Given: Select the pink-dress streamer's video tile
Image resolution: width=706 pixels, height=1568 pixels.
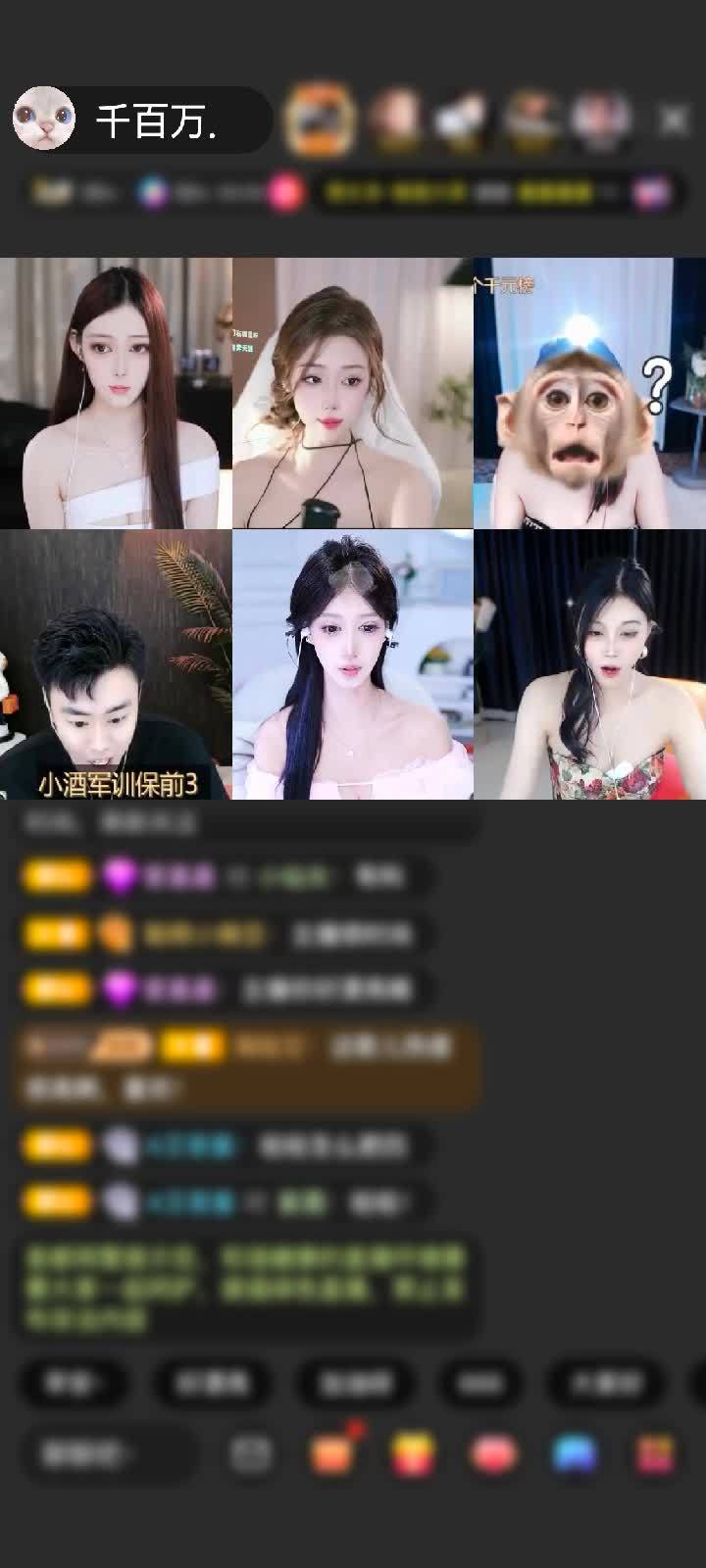Looking at the screenshot, I should [352, 664].
